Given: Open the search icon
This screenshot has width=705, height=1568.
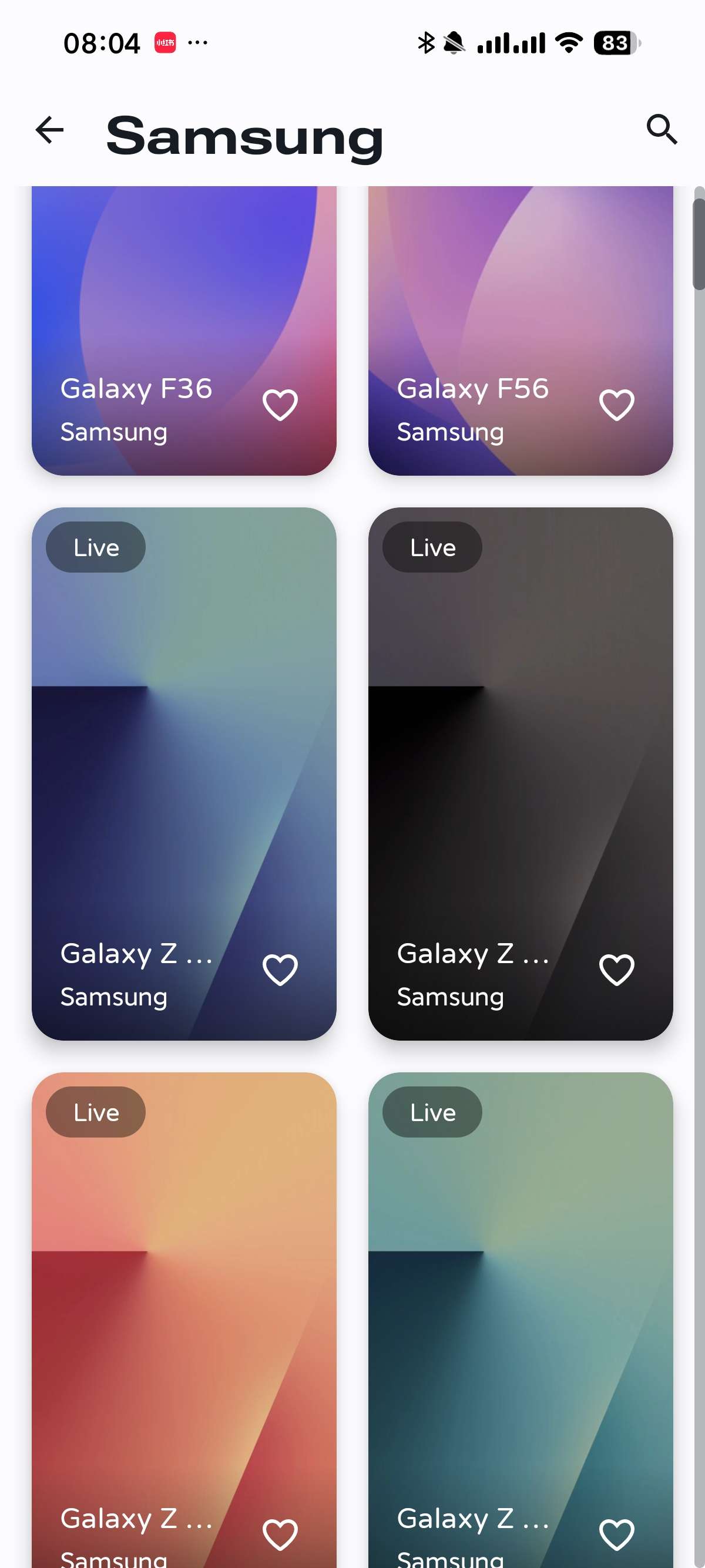Looking at the screenshot, I should (x=661, y=129).
